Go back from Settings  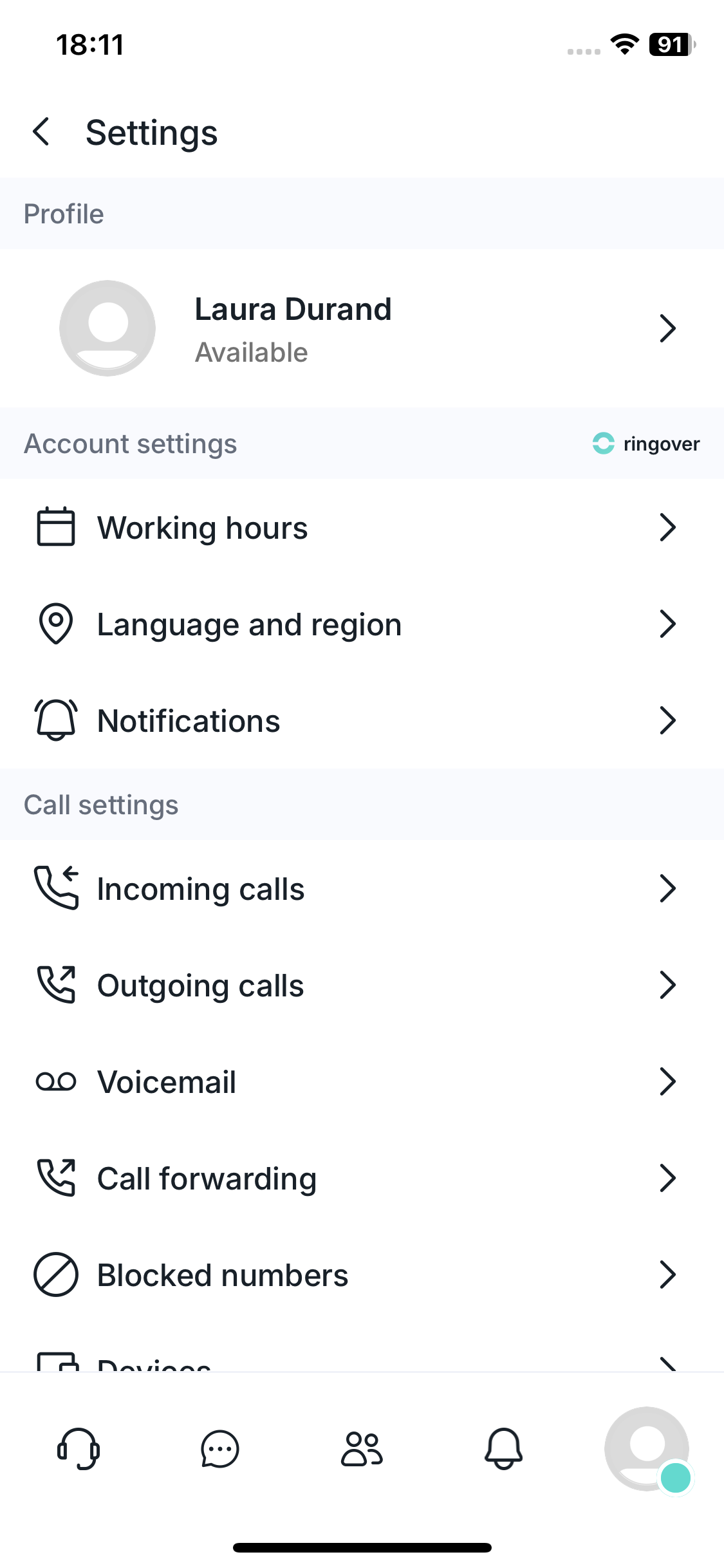pyautogui.click(x=41, y=132)
